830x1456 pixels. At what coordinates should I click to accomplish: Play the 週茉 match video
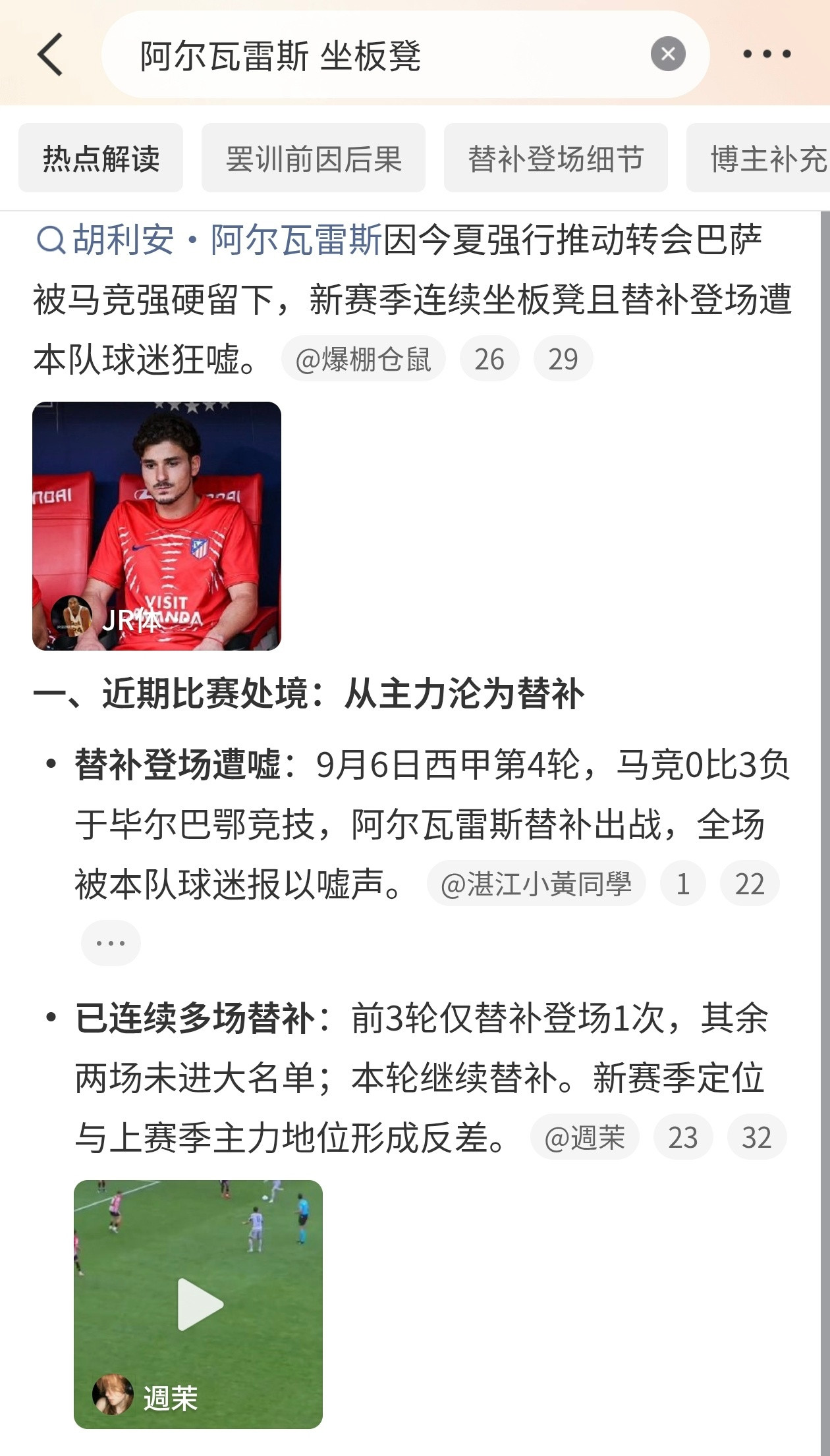point(198,1305)
